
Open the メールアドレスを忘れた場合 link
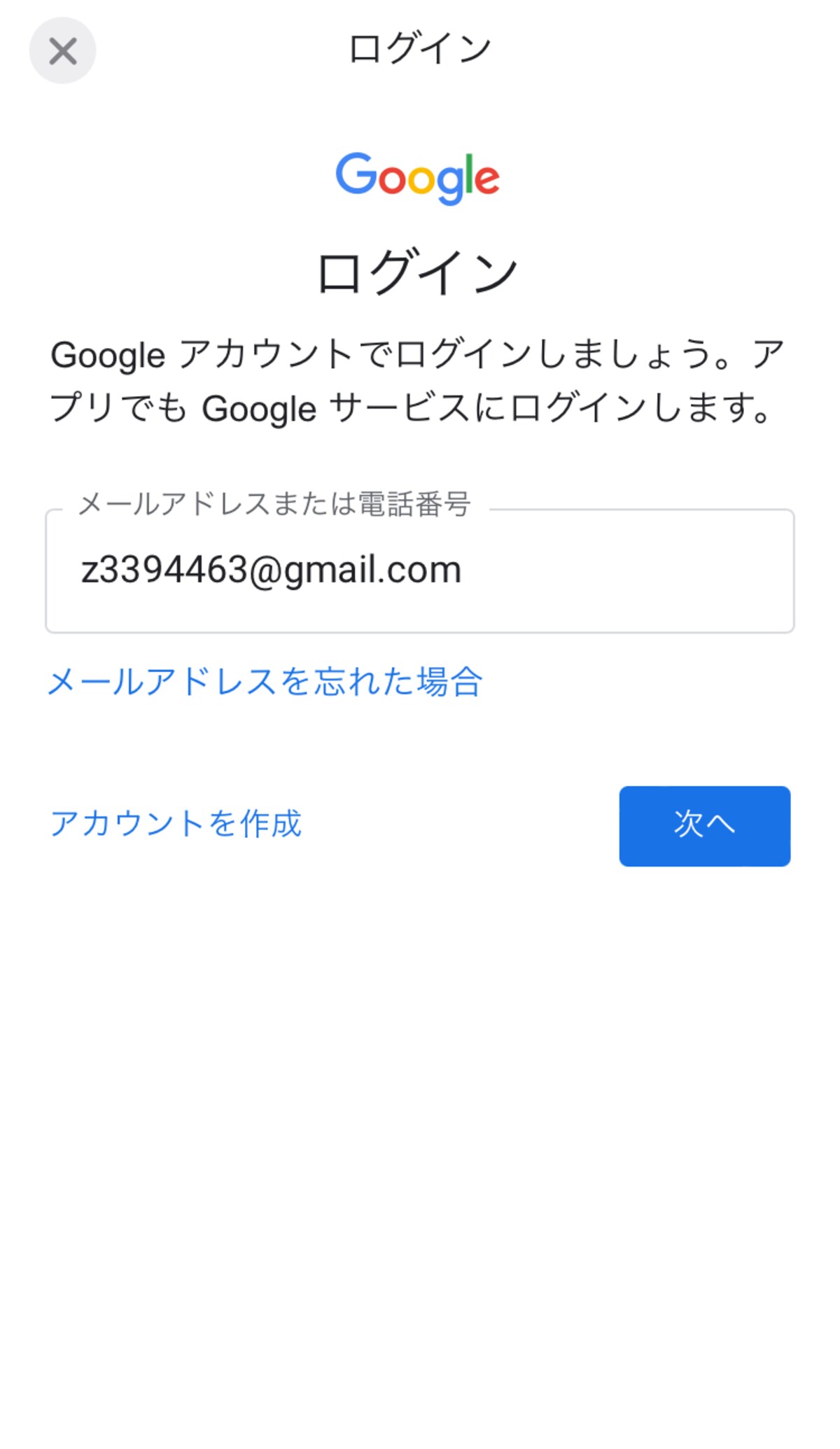pyautogui.click(x=265, y=682)
